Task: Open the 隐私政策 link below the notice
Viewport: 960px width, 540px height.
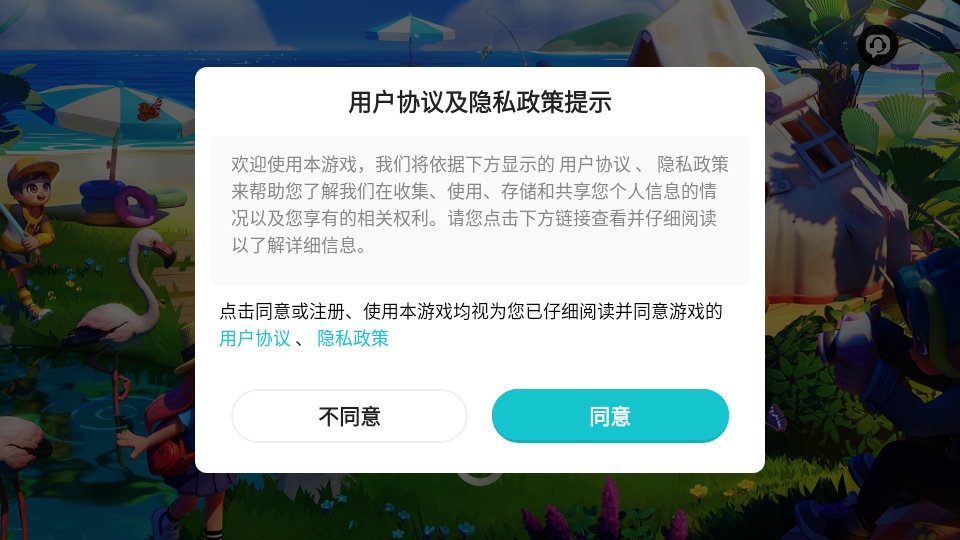Action: [x=353, y=338]
